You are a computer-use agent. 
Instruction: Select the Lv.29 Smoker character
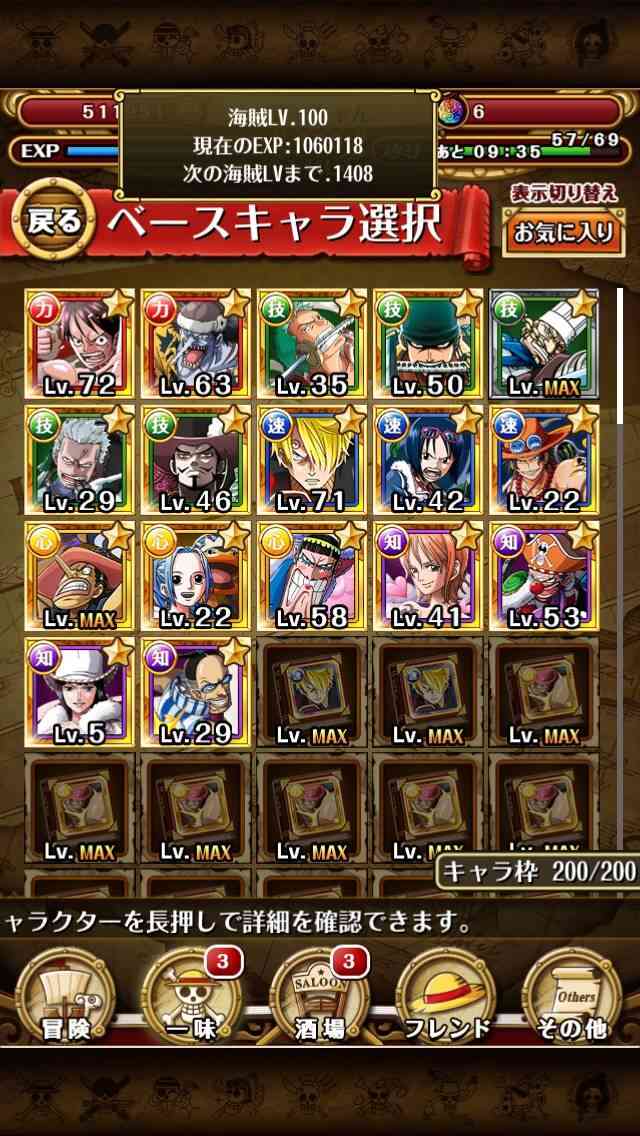pos(80,460)
